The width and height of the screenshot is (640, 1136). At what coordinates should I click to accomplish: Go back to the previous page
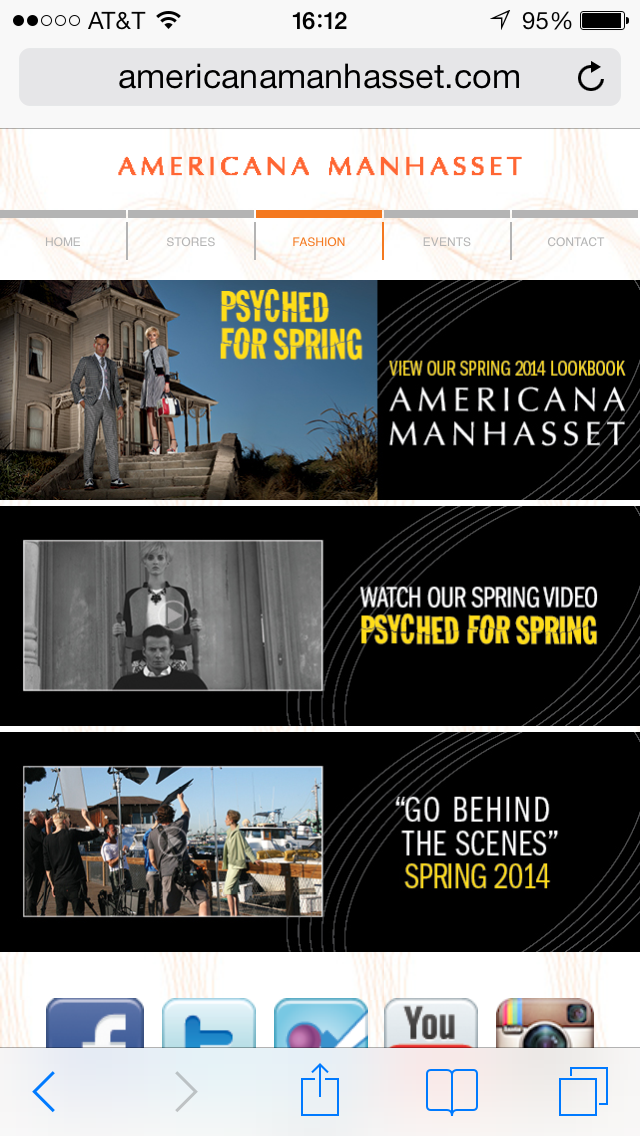(44, 1092)
